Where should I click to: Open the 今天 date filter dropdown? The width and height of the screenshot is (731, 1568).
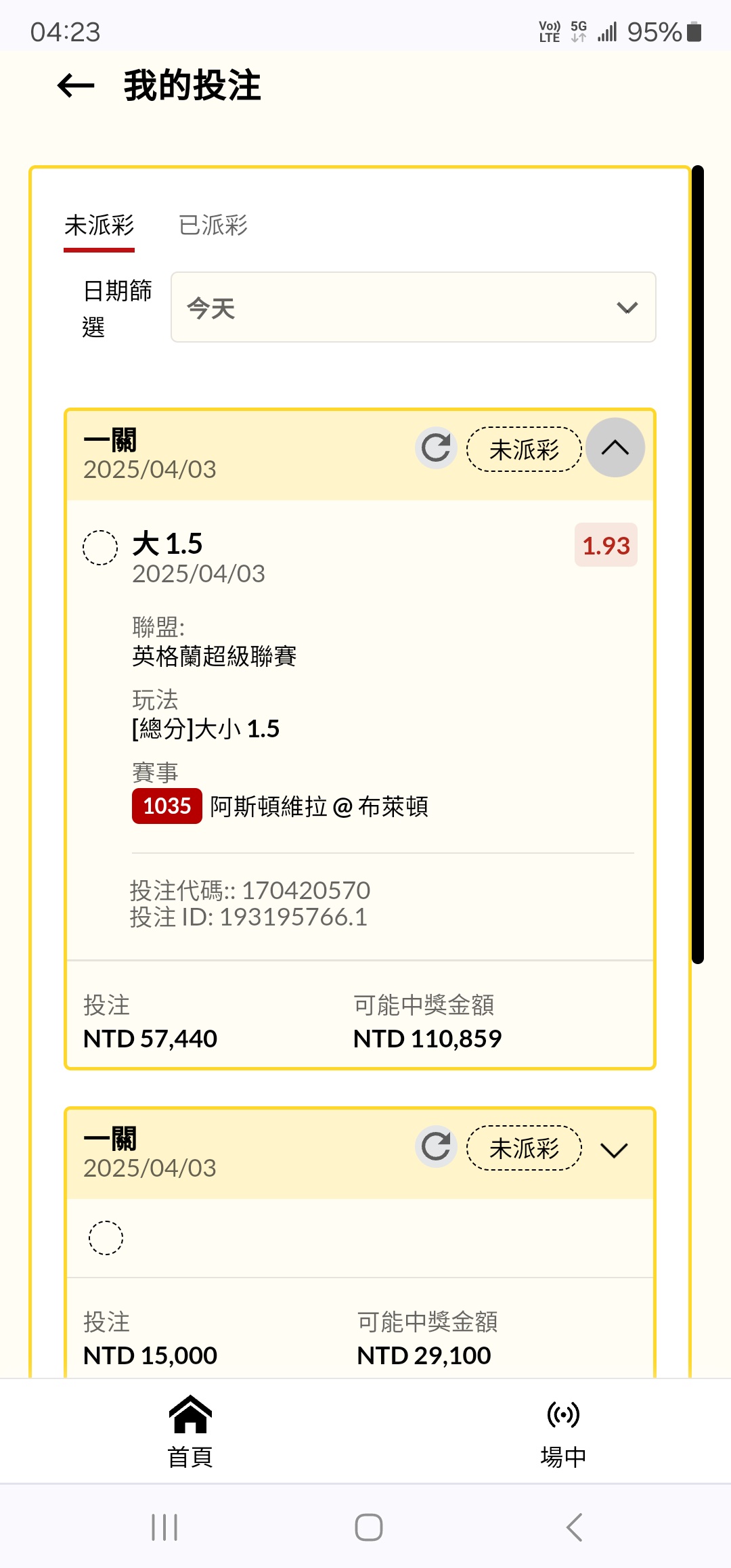pos(413,307)
